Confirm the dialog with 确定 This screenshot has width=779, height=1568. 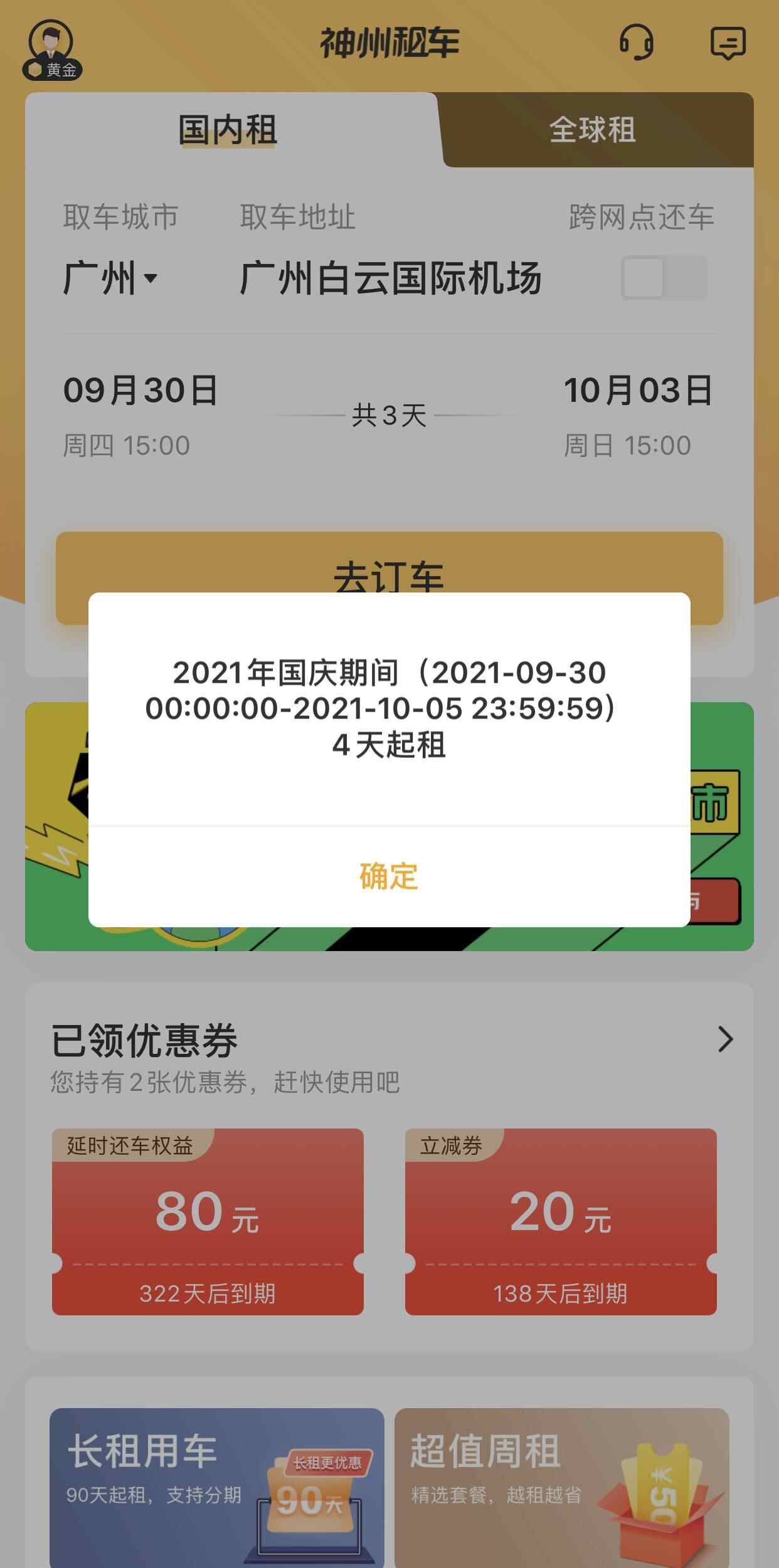(x=389, y=876)
